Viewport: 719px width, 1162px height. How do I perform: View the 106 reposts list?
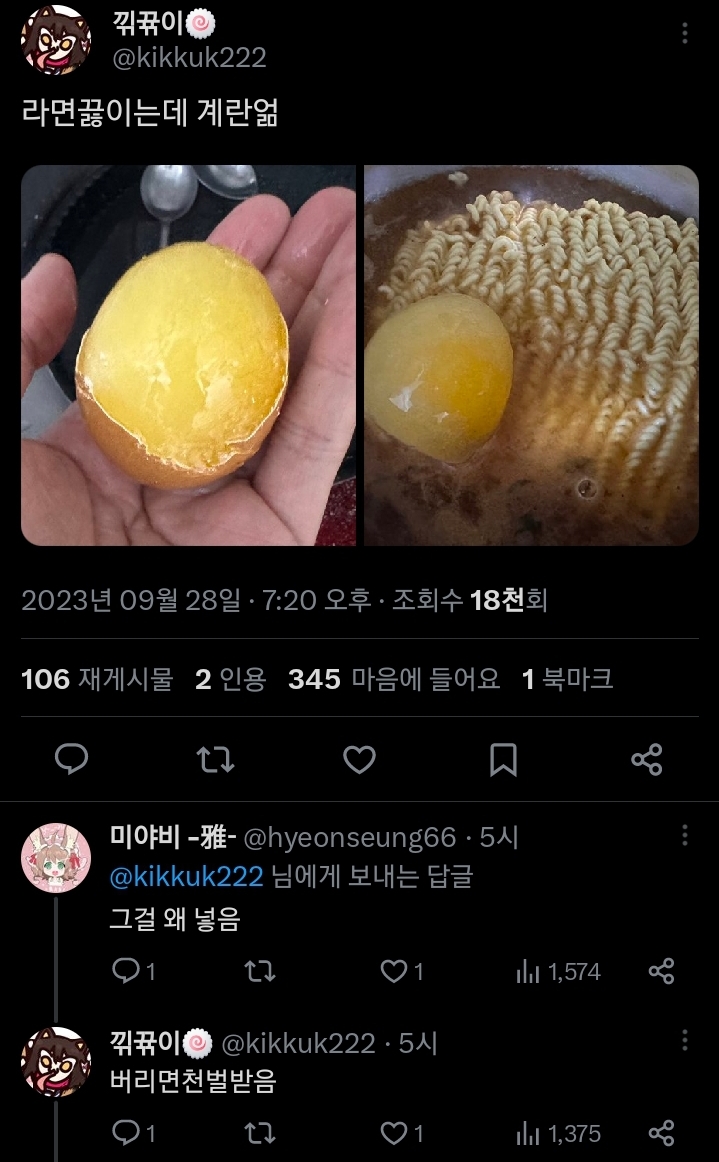coord(97,680)
